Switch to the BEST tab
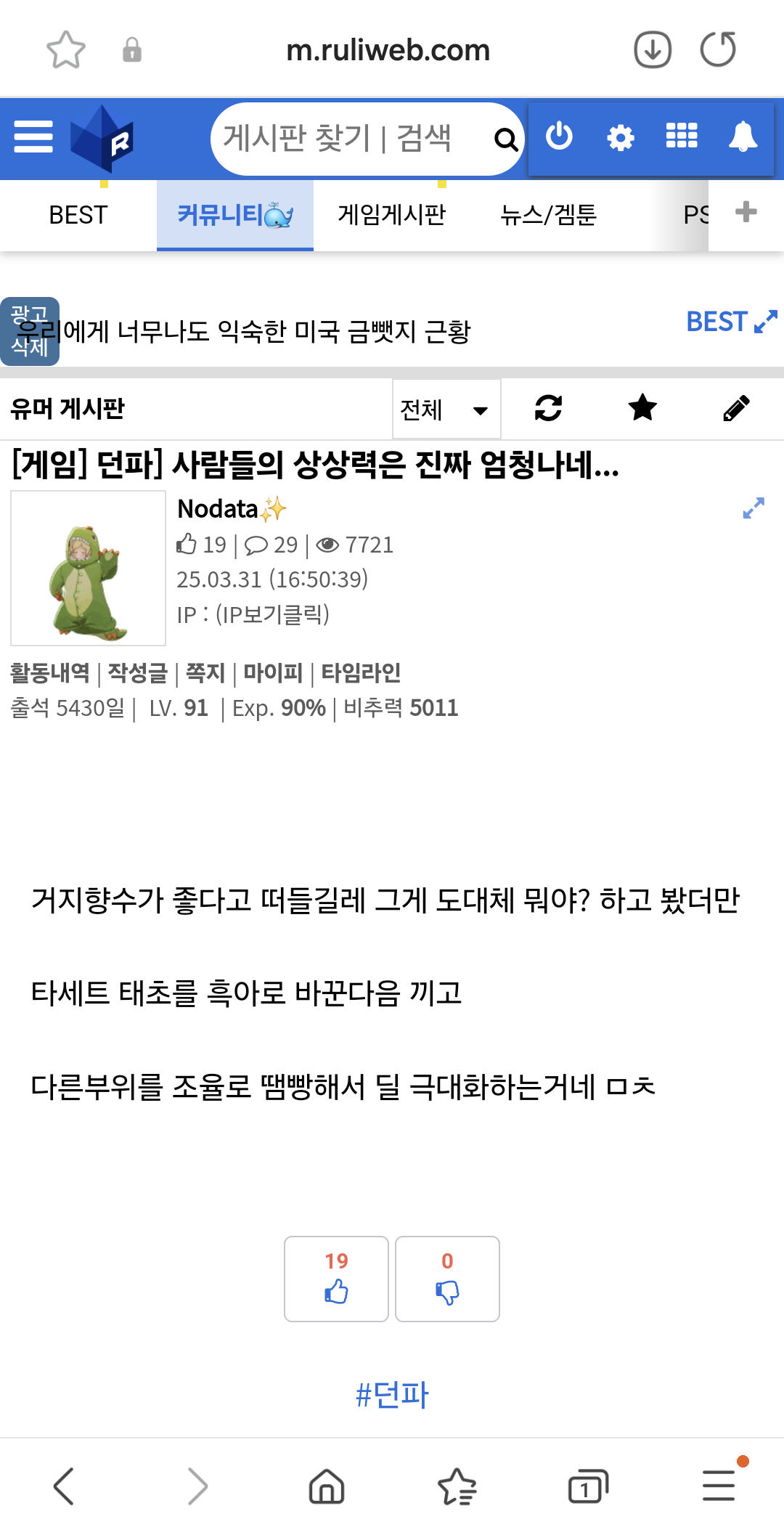Viewport: 784px width, 1535px height. tap(78, 215)
